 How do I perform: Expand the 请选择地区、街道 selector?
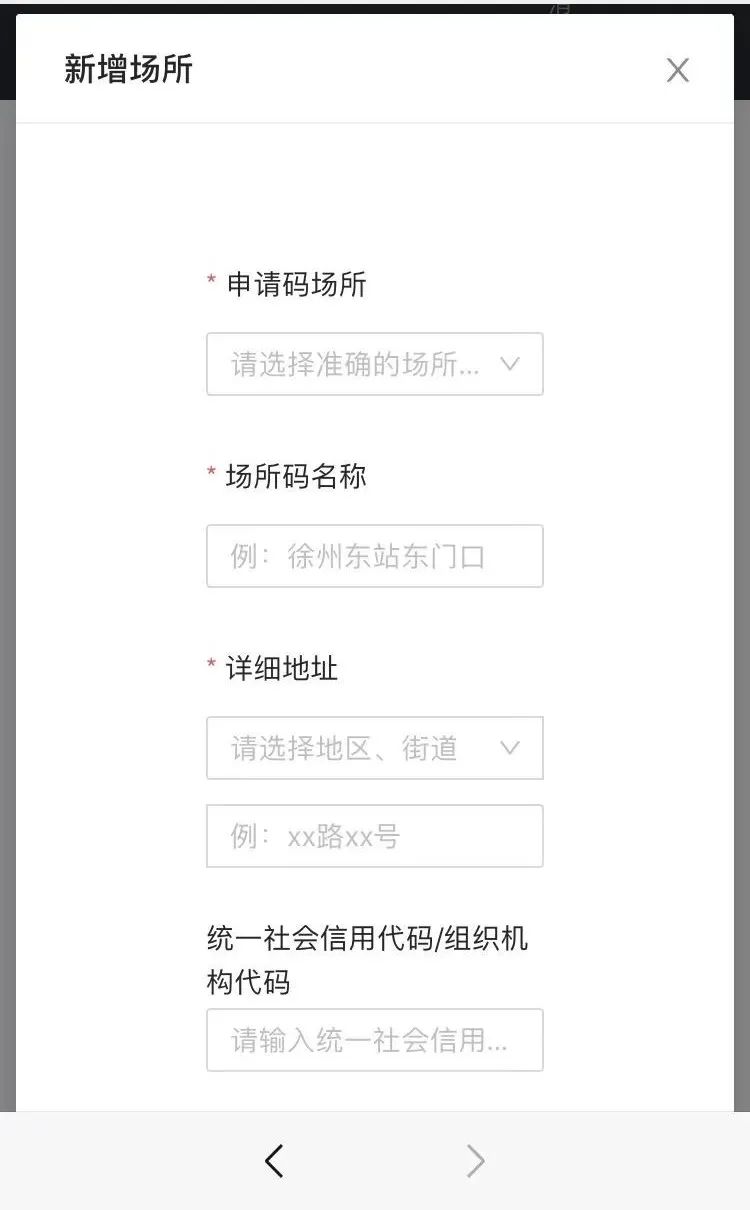(x=375, y=748)
